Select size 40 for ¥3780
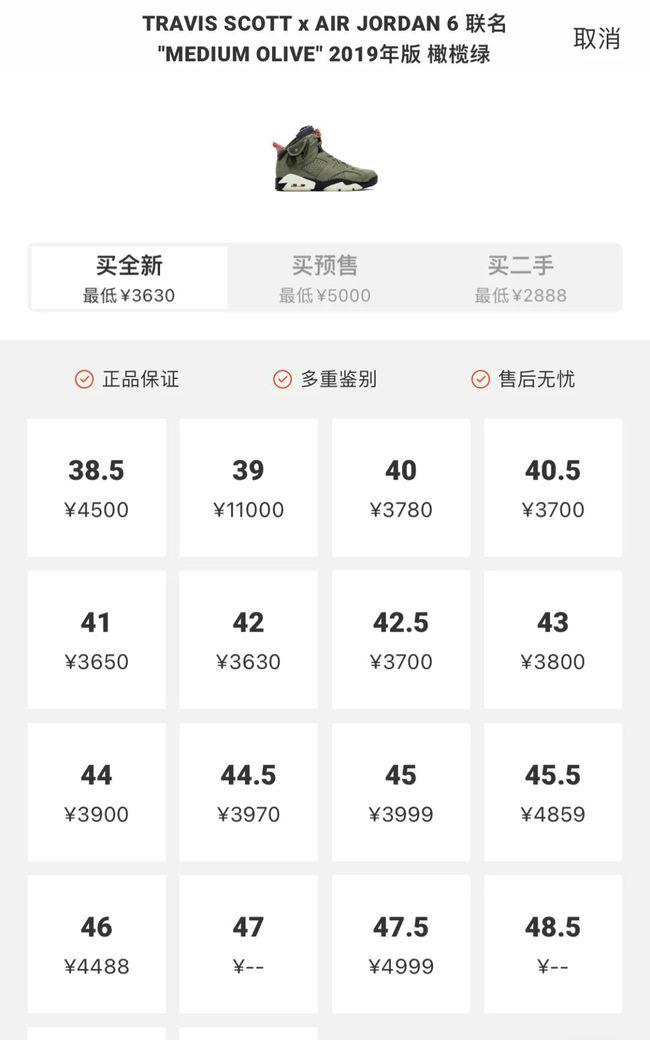 click(401, 488)
